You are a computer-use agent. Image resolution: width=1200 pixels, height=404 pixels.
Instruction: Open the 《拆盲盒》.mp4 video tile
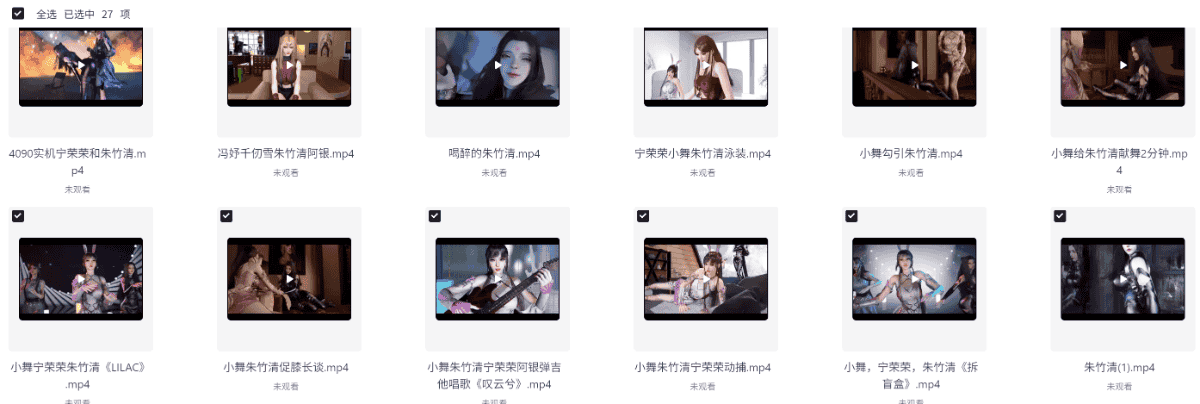(914, 279)
